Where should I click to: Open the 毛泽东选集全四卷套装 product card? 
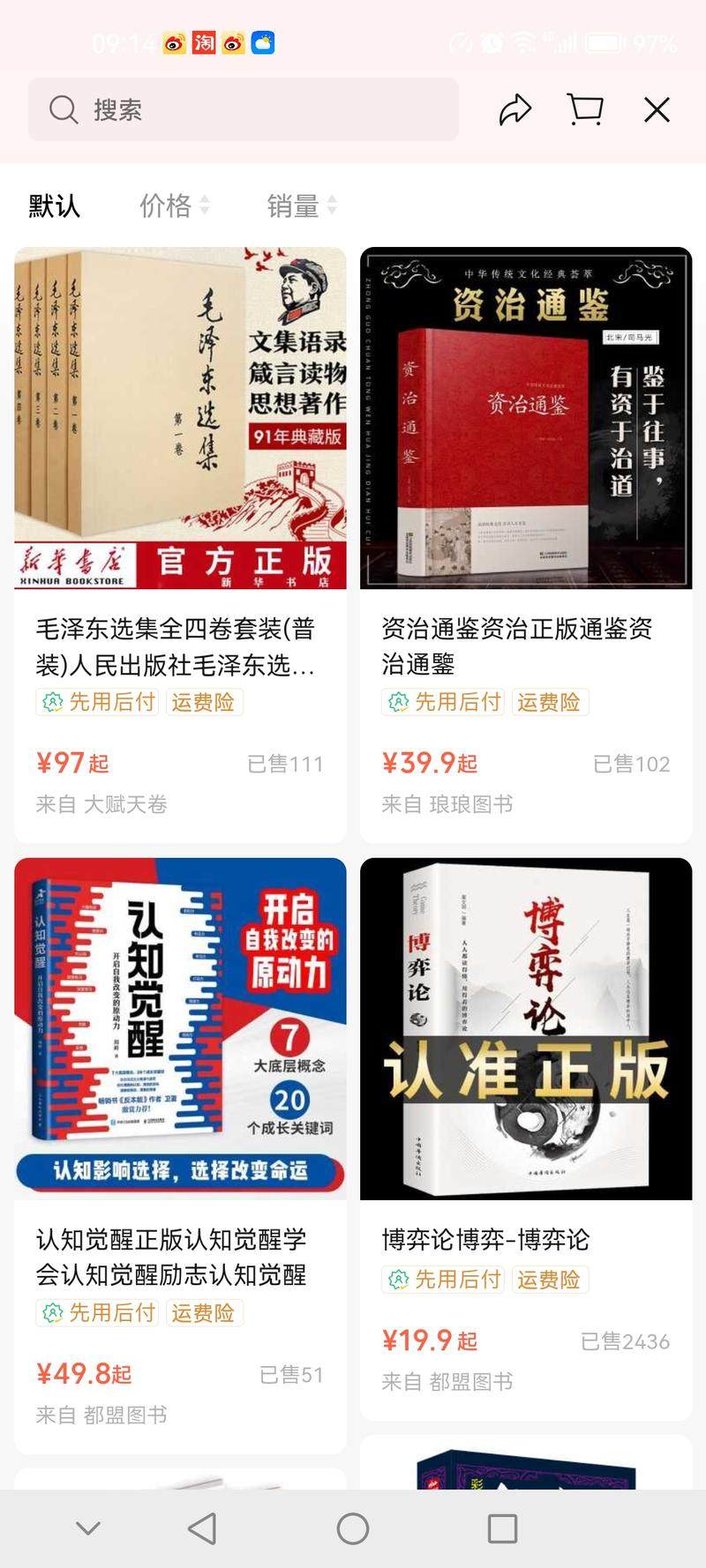(180, 529)
